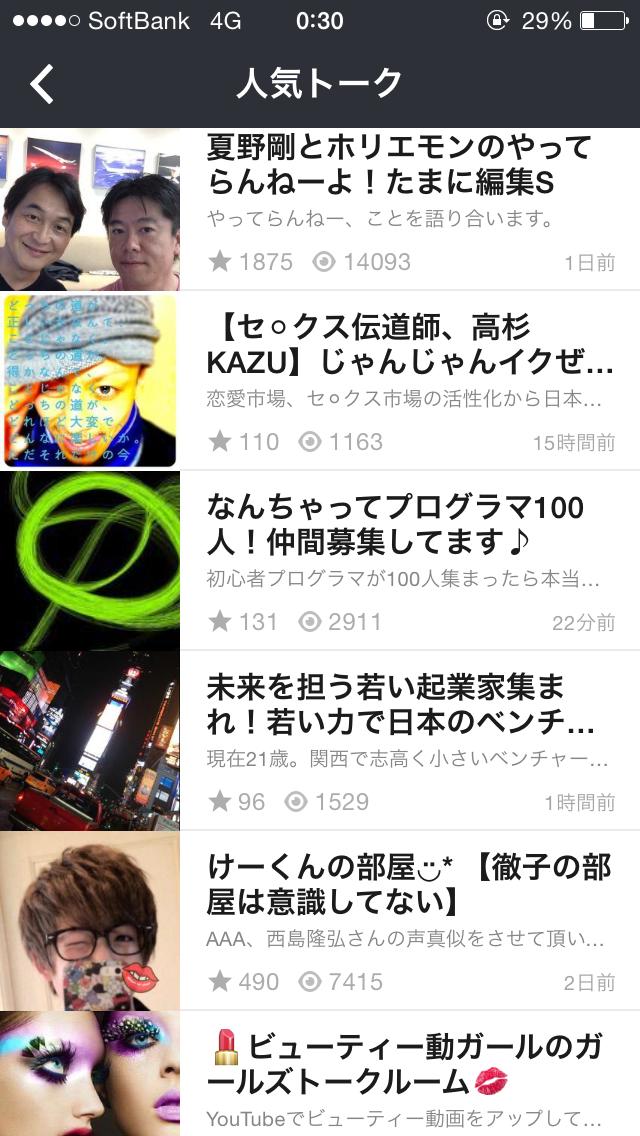Open the 未来を担う若い起業家 talk
The height and width of the screenshot is (1136, 640).
click(x=320, y=740)
